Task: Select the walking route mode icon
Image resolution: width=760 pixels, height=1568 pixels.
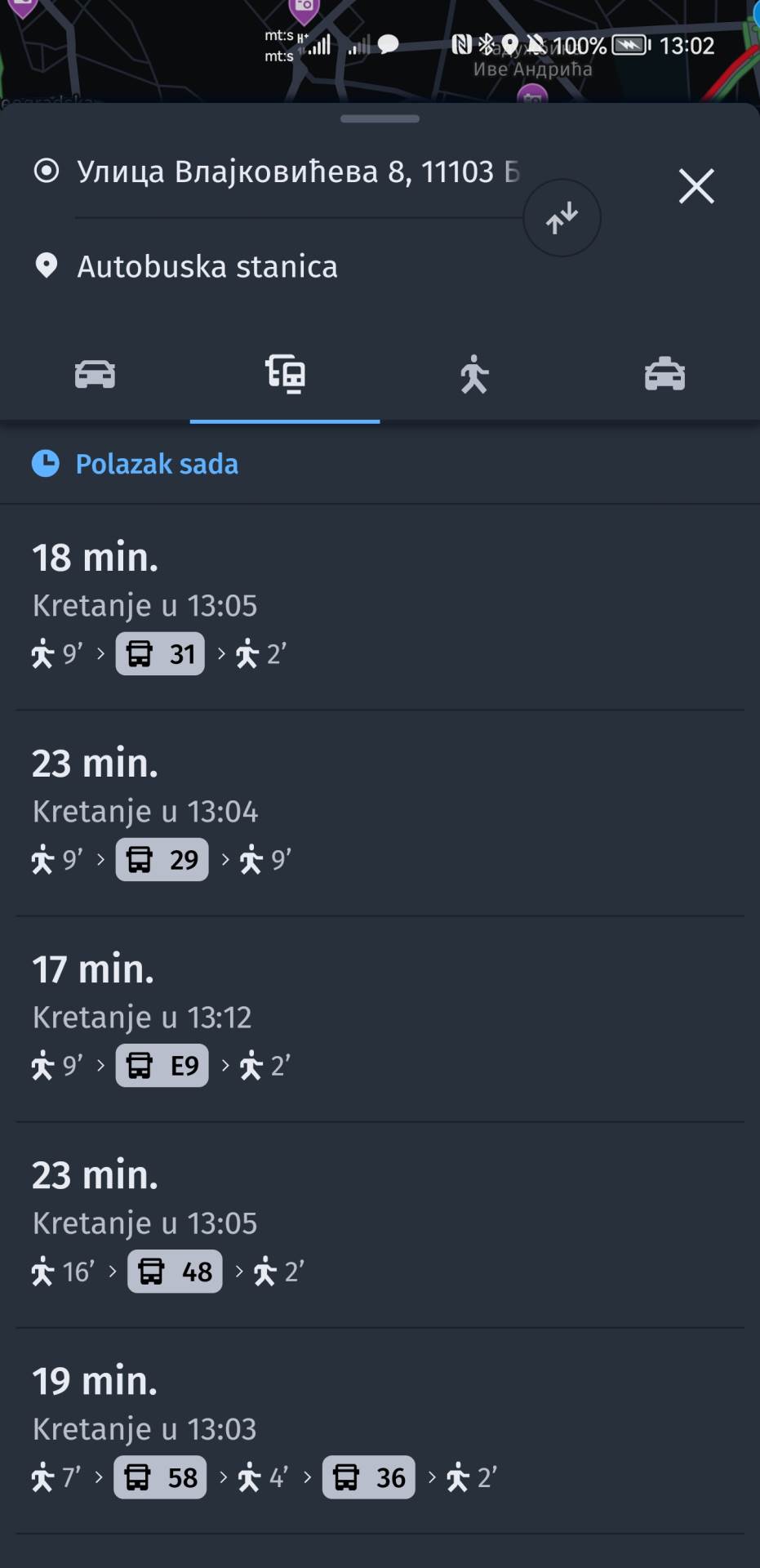Action: pos(474,373)
